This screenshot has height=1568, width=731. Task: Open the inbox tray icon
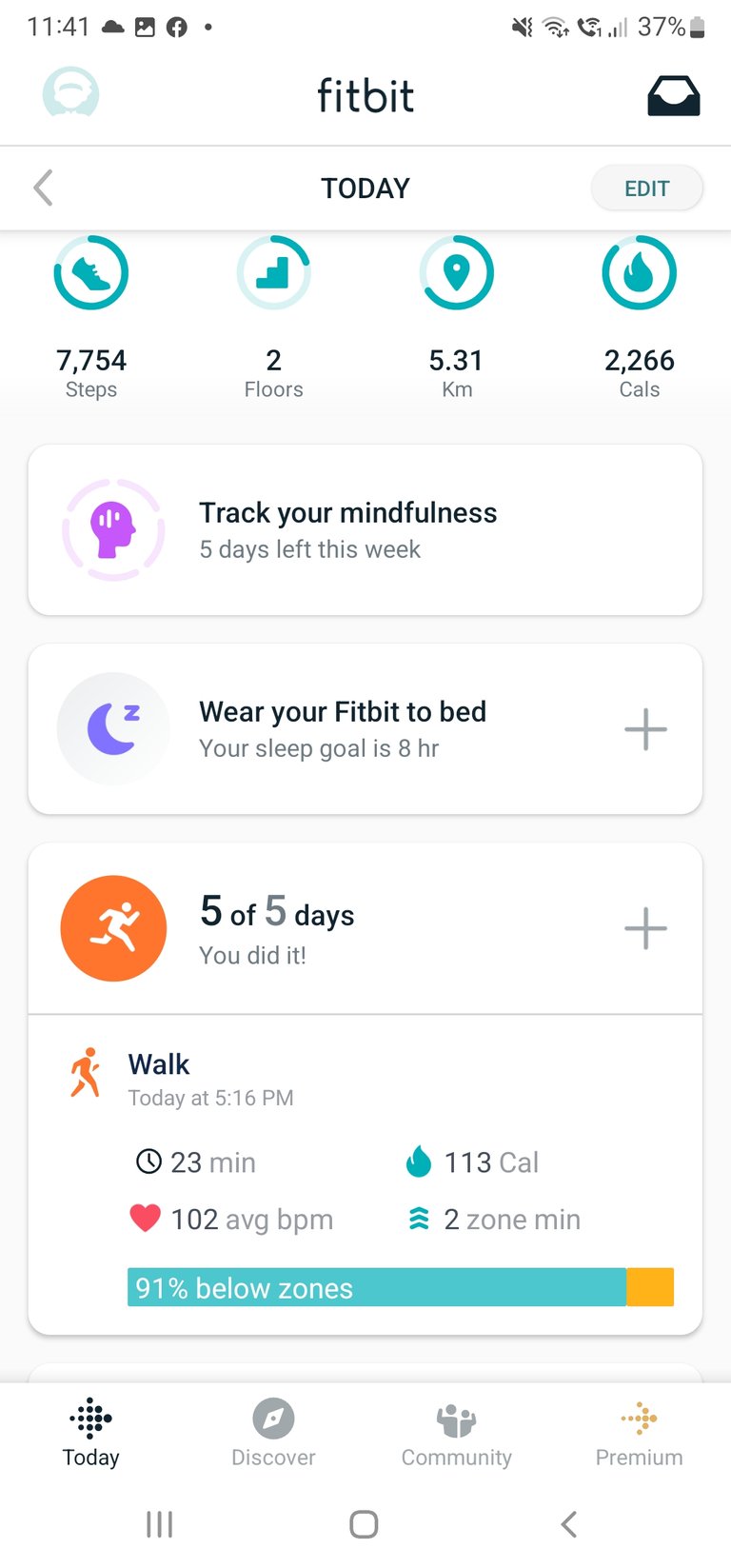pos(673,96)
